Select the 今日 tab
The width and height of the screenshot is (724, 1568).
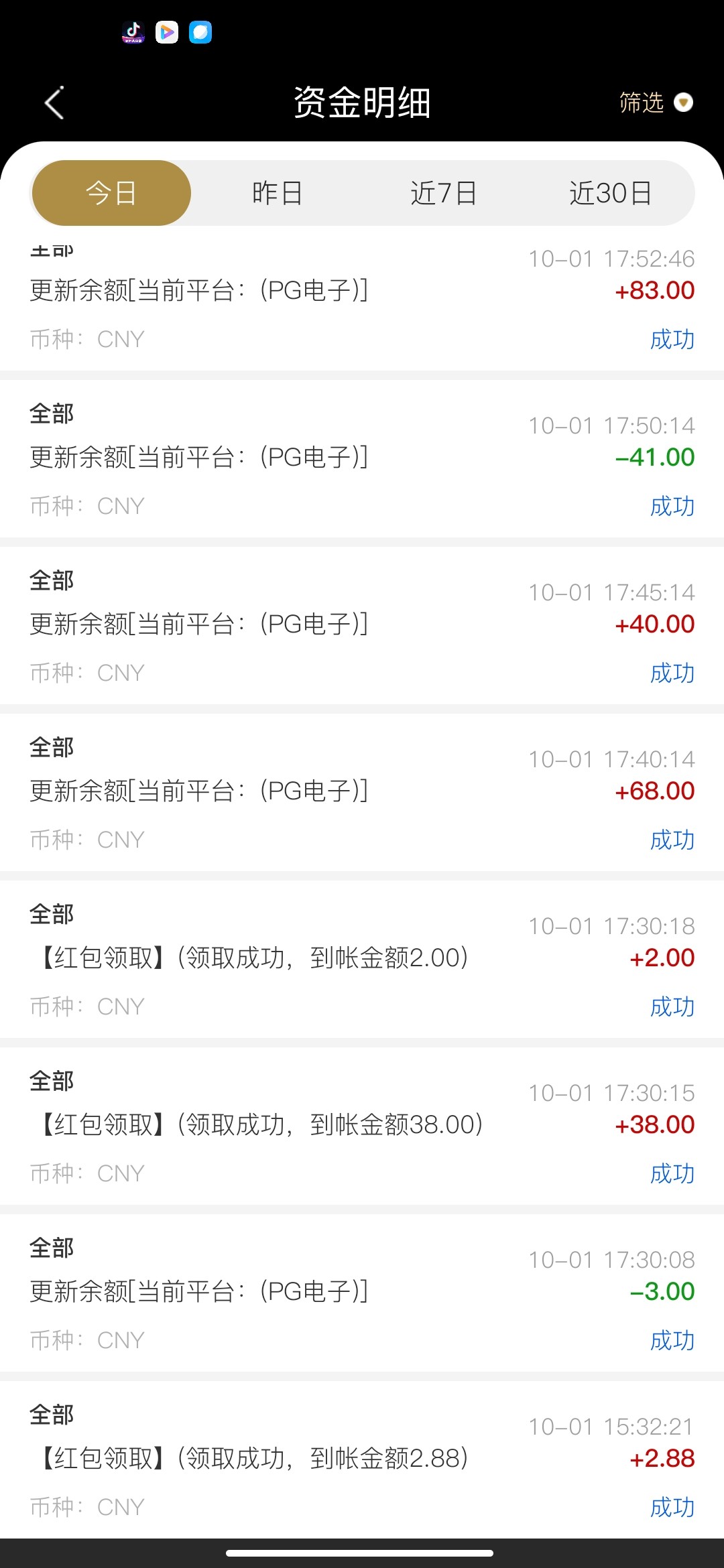(111, 193)
